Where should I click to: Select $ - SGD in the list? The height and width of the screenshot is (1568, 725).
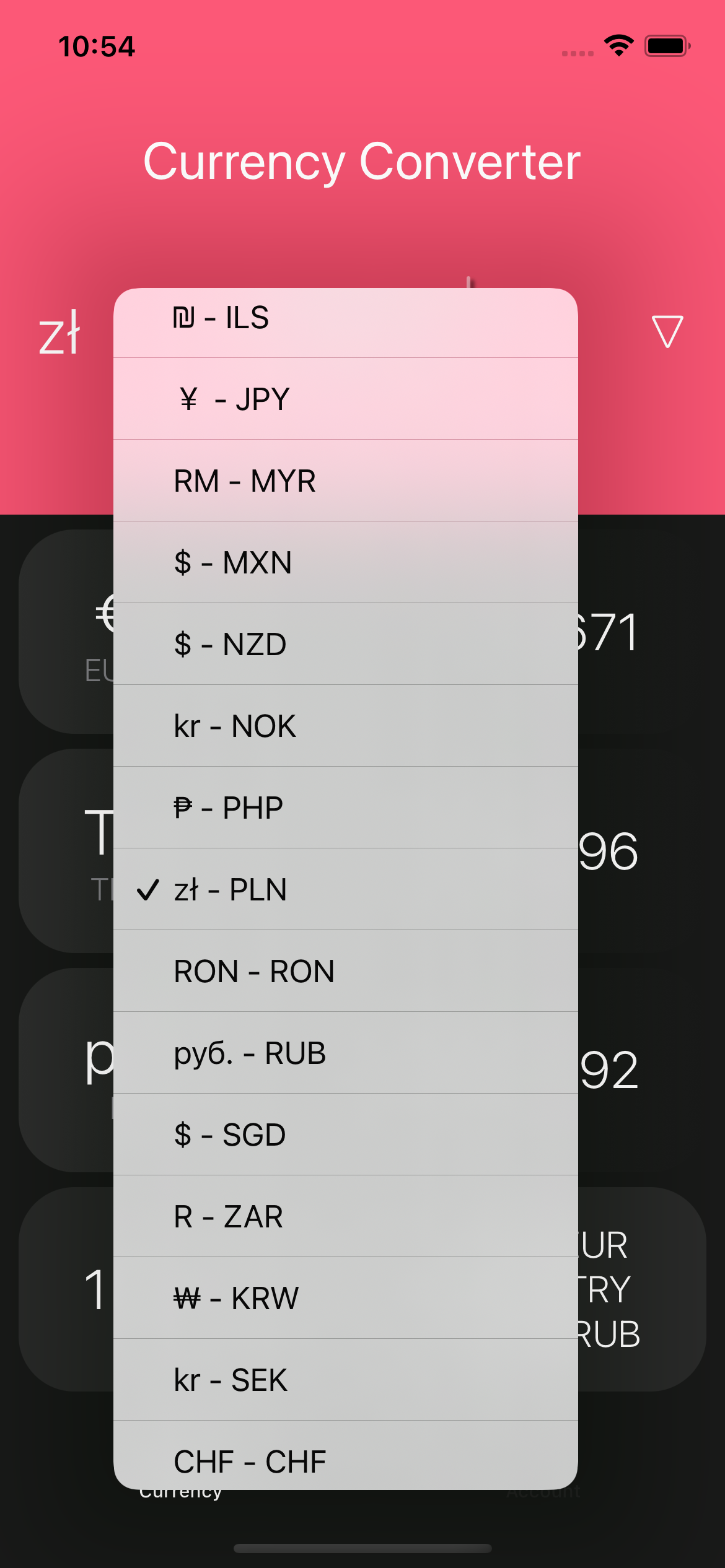(x=346, y=1135)
